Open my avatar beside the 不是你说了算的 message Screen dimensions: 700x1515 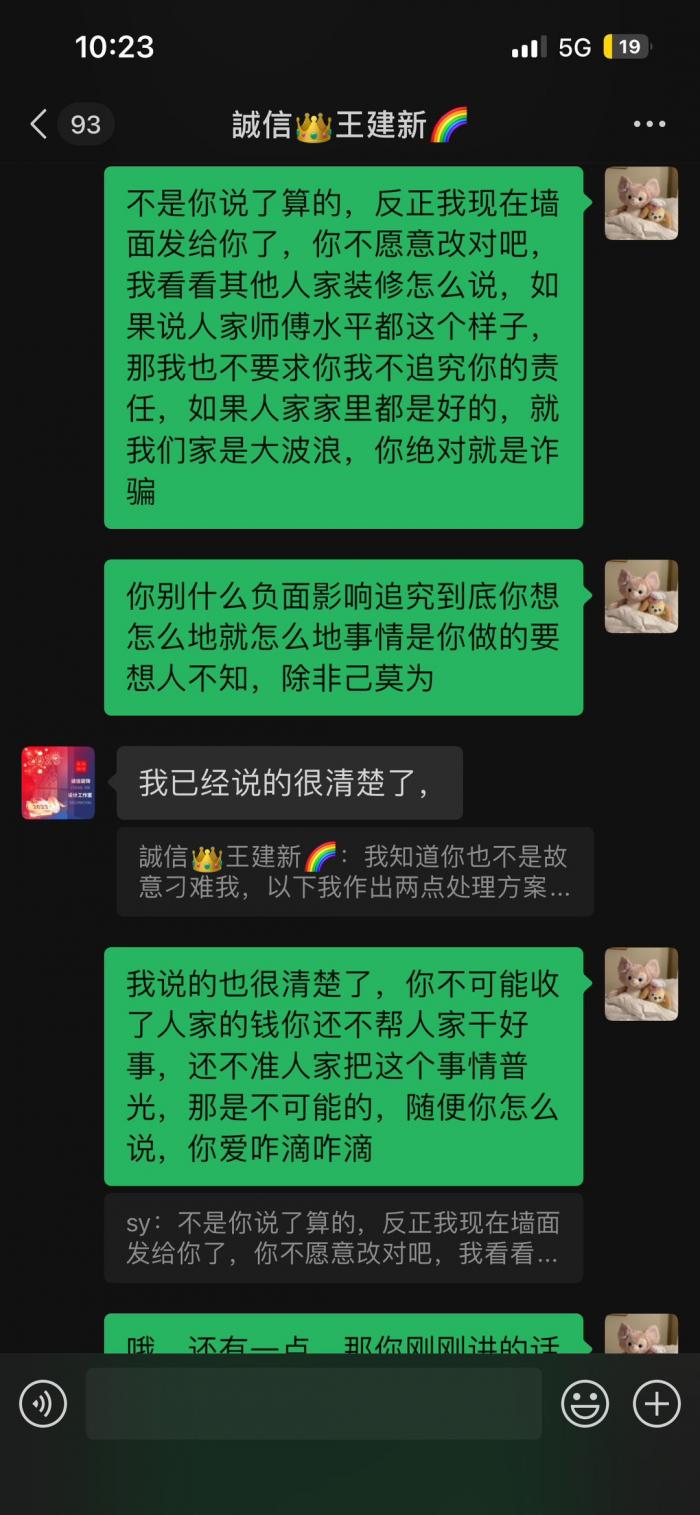pos(641,203)
